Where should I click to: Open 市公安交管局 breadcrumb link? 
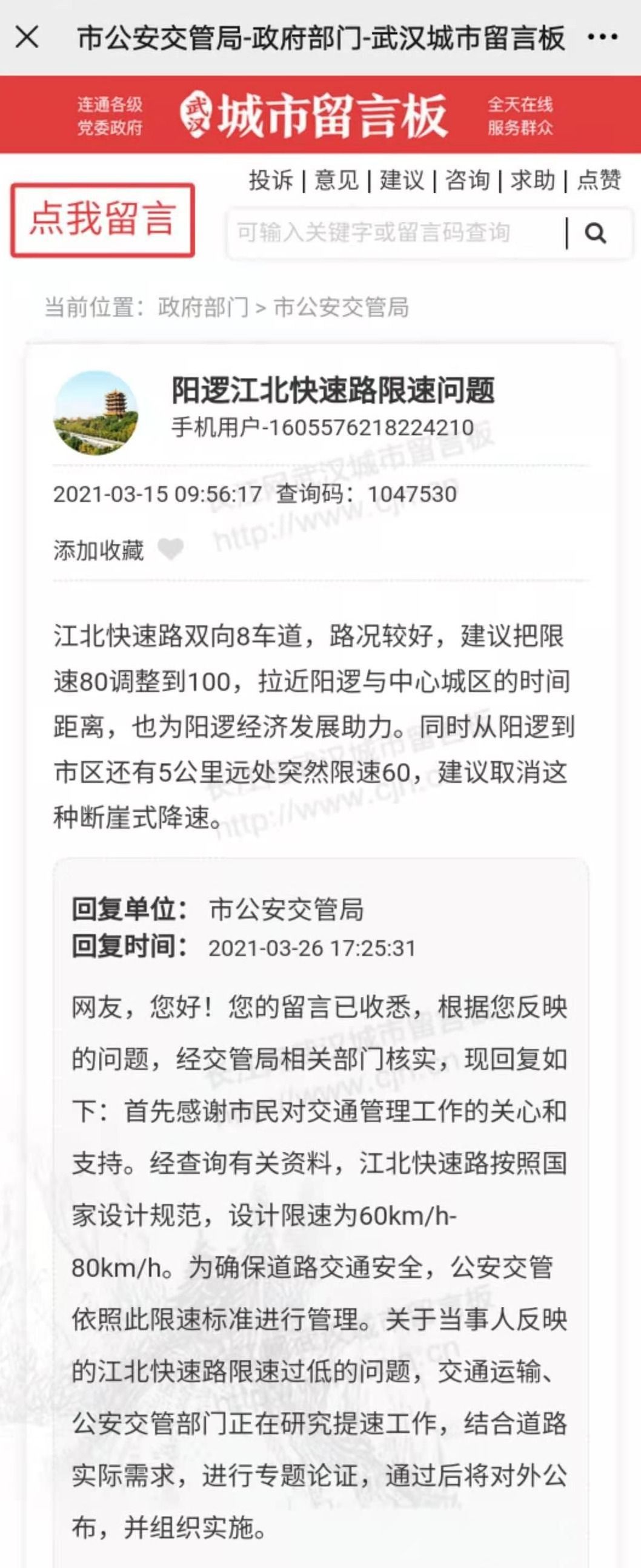(340, 308)
